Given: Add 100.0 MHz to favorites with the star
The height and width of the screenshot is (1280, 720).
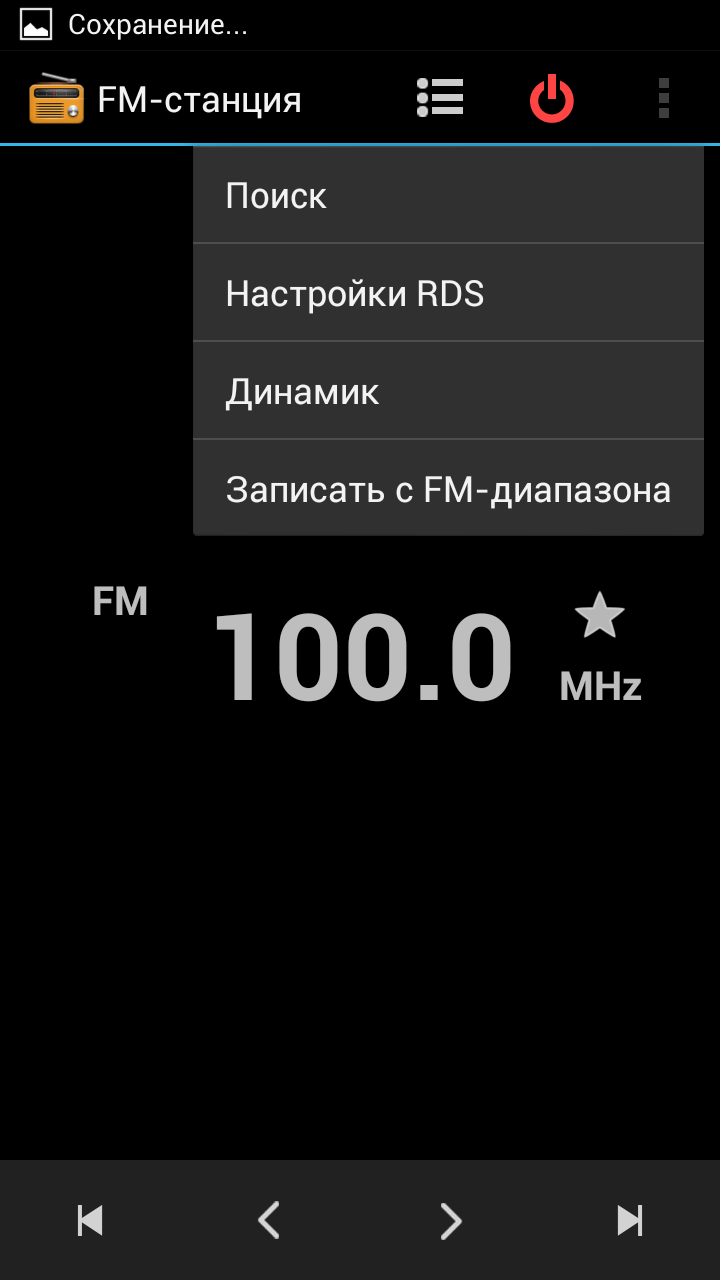Looking at the screenshot, I should (599, 616).
